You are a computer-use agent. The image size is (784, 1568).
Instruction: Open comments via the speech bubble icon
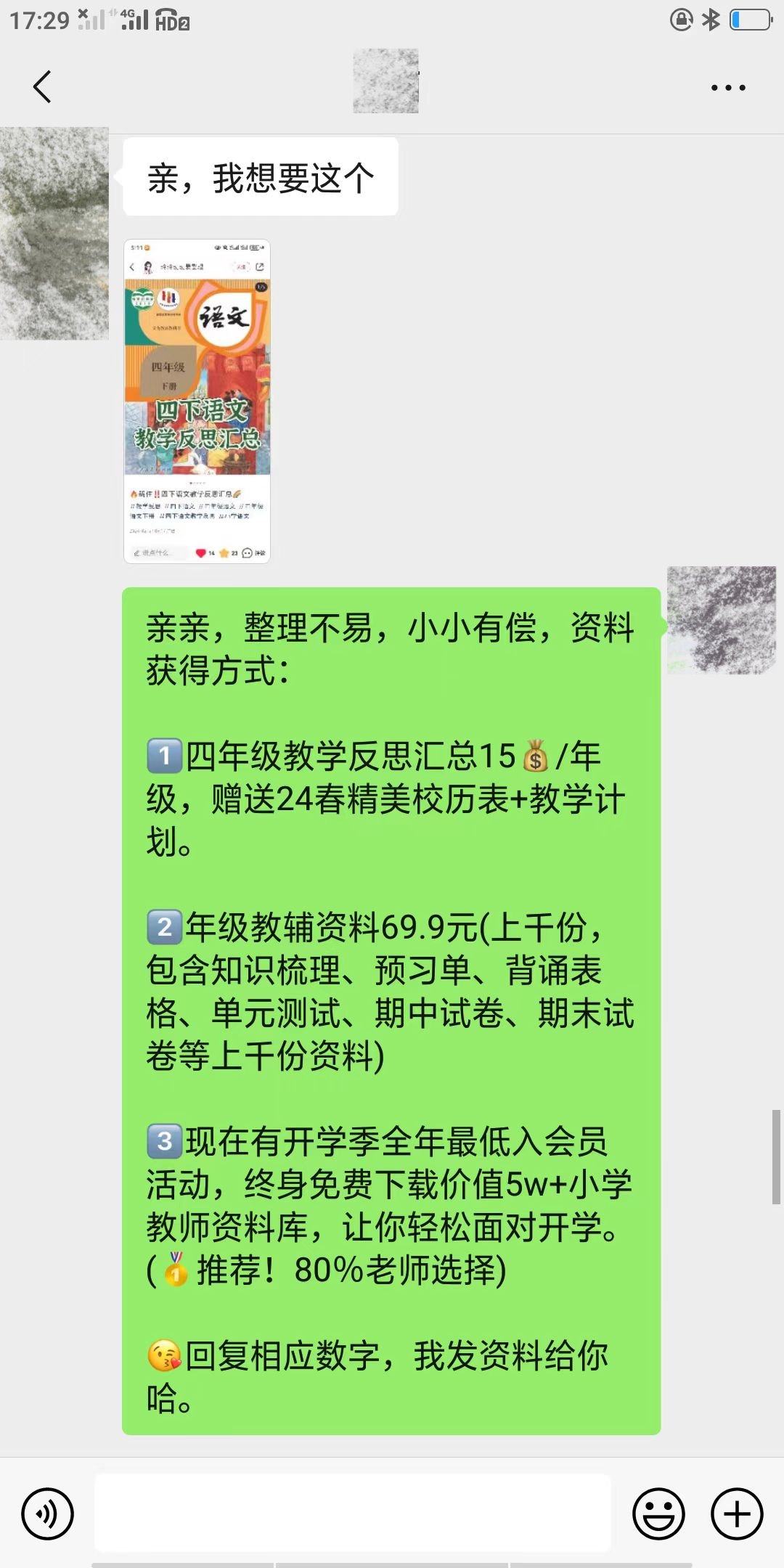pos(247,554)
